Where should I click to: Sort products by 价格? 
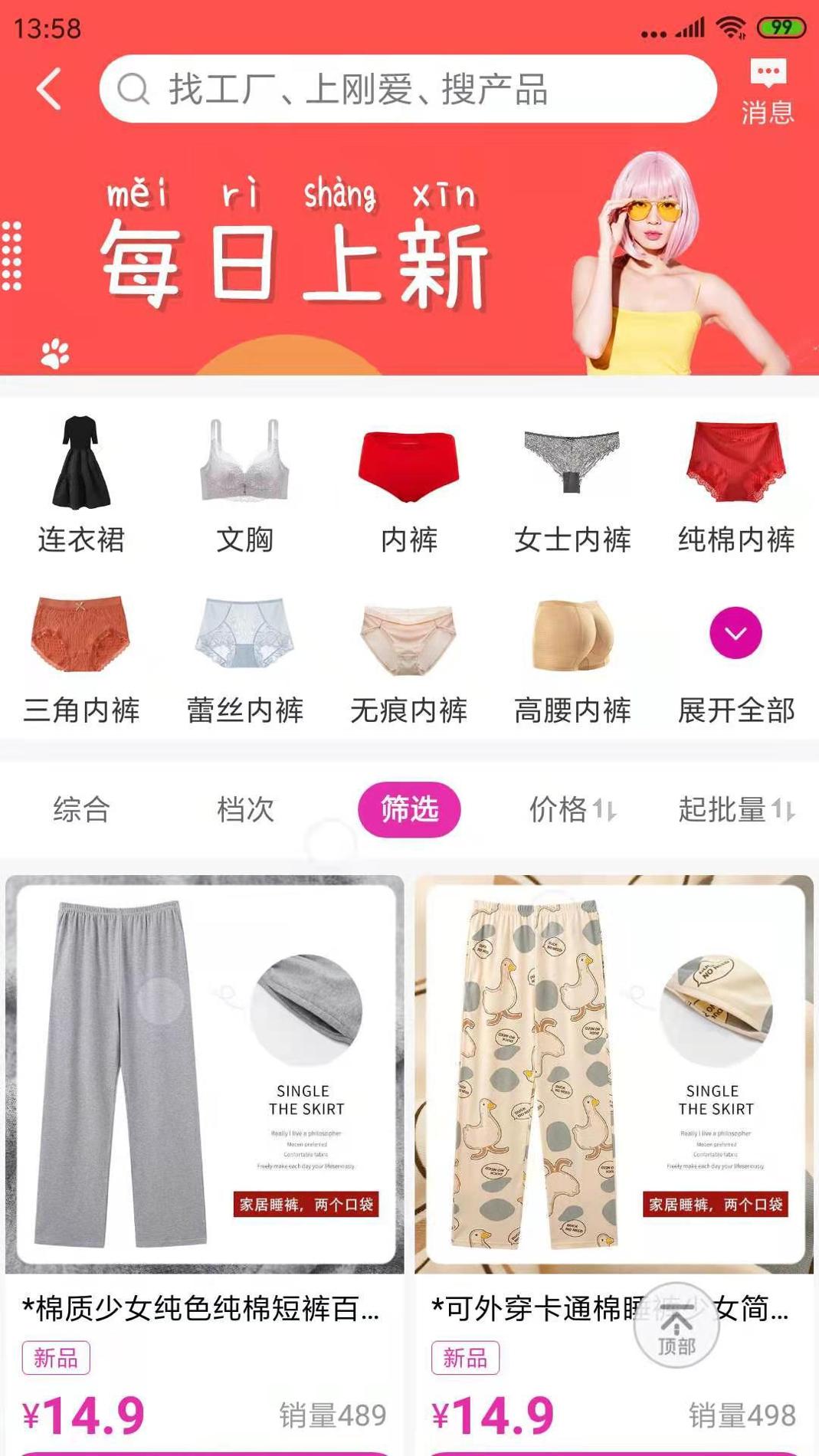(572, 809)
